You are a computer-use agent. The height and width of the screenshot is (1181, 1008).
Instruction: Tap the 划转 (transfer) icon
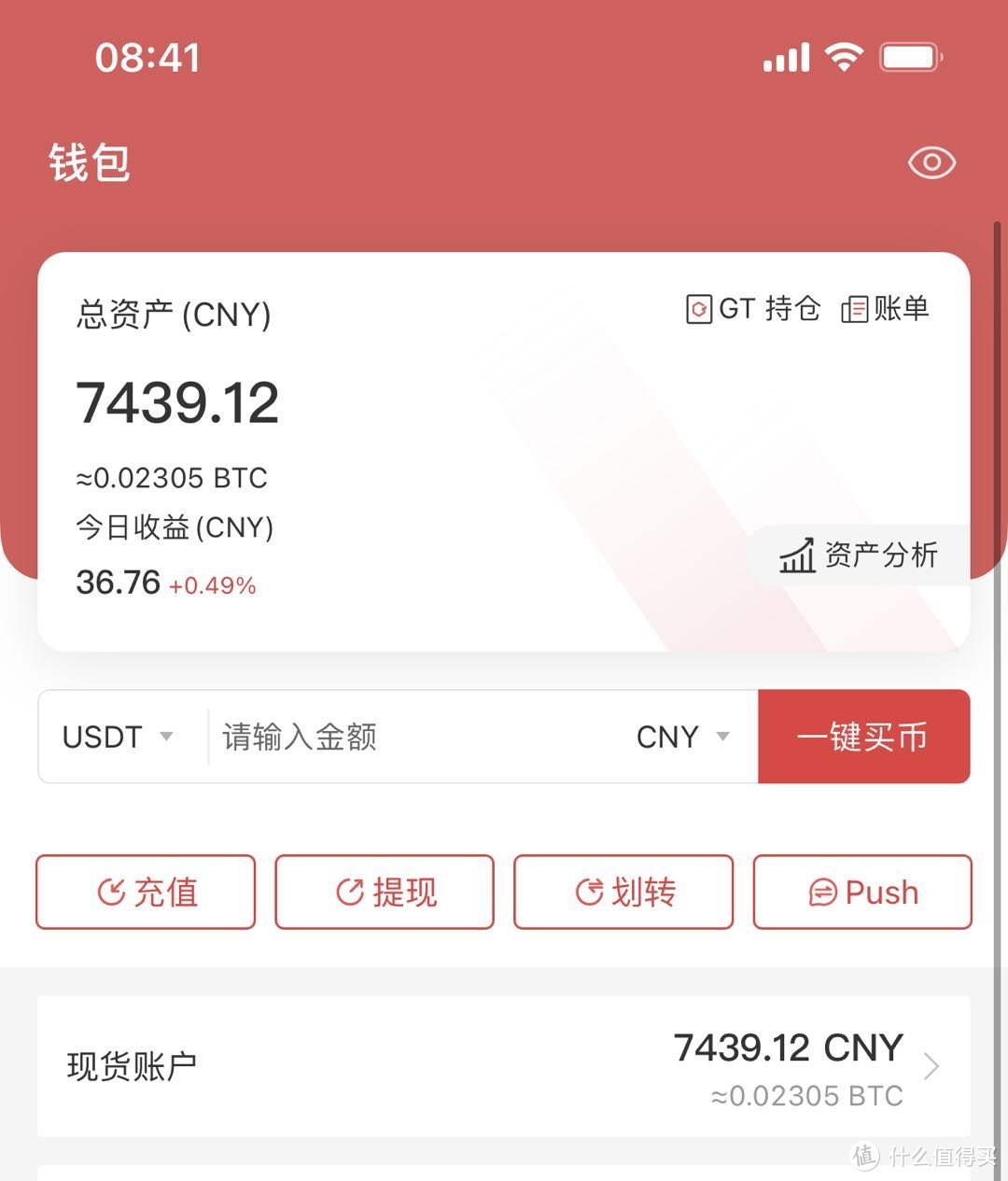coord(588,892)
